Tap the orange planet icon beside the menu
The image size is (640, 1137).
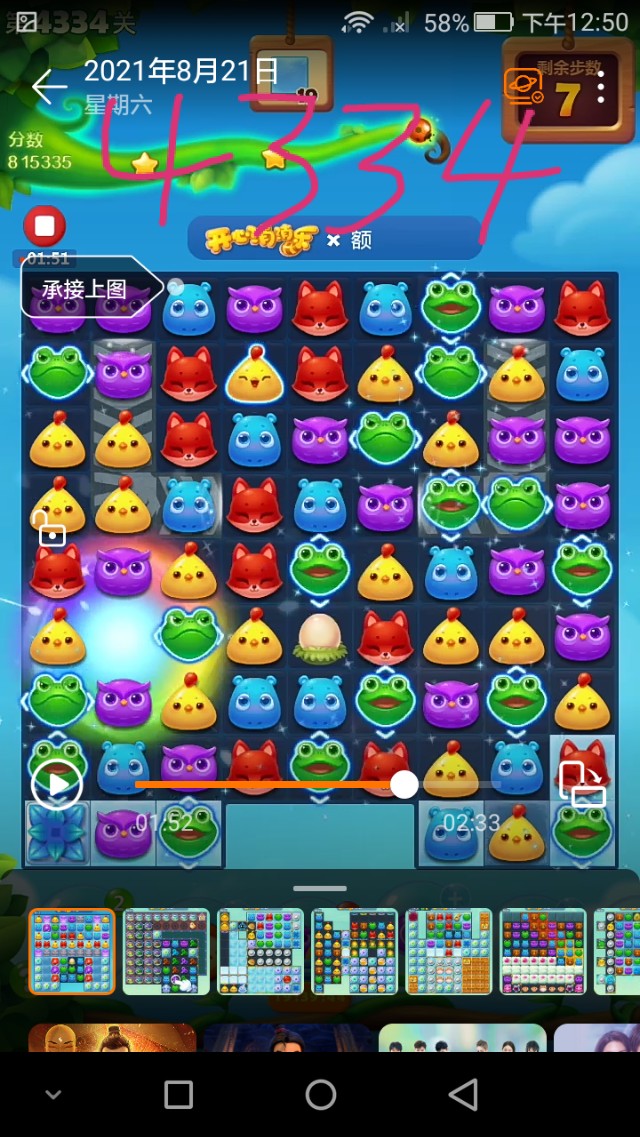pyautogui.click(x=522, y=87)
